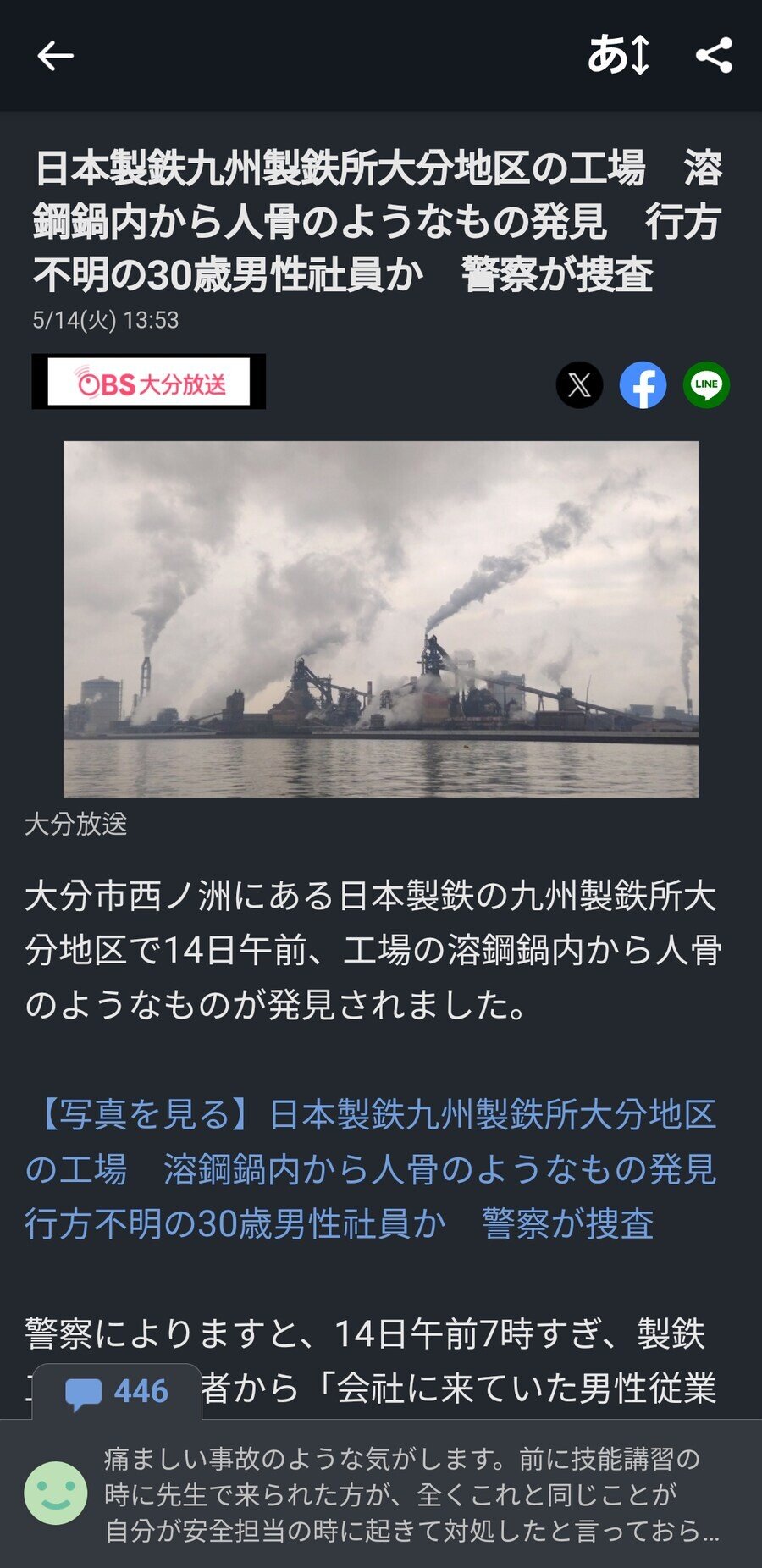Share the article on X
Viewport: 762px width, 1568px height.
(579, 385)
